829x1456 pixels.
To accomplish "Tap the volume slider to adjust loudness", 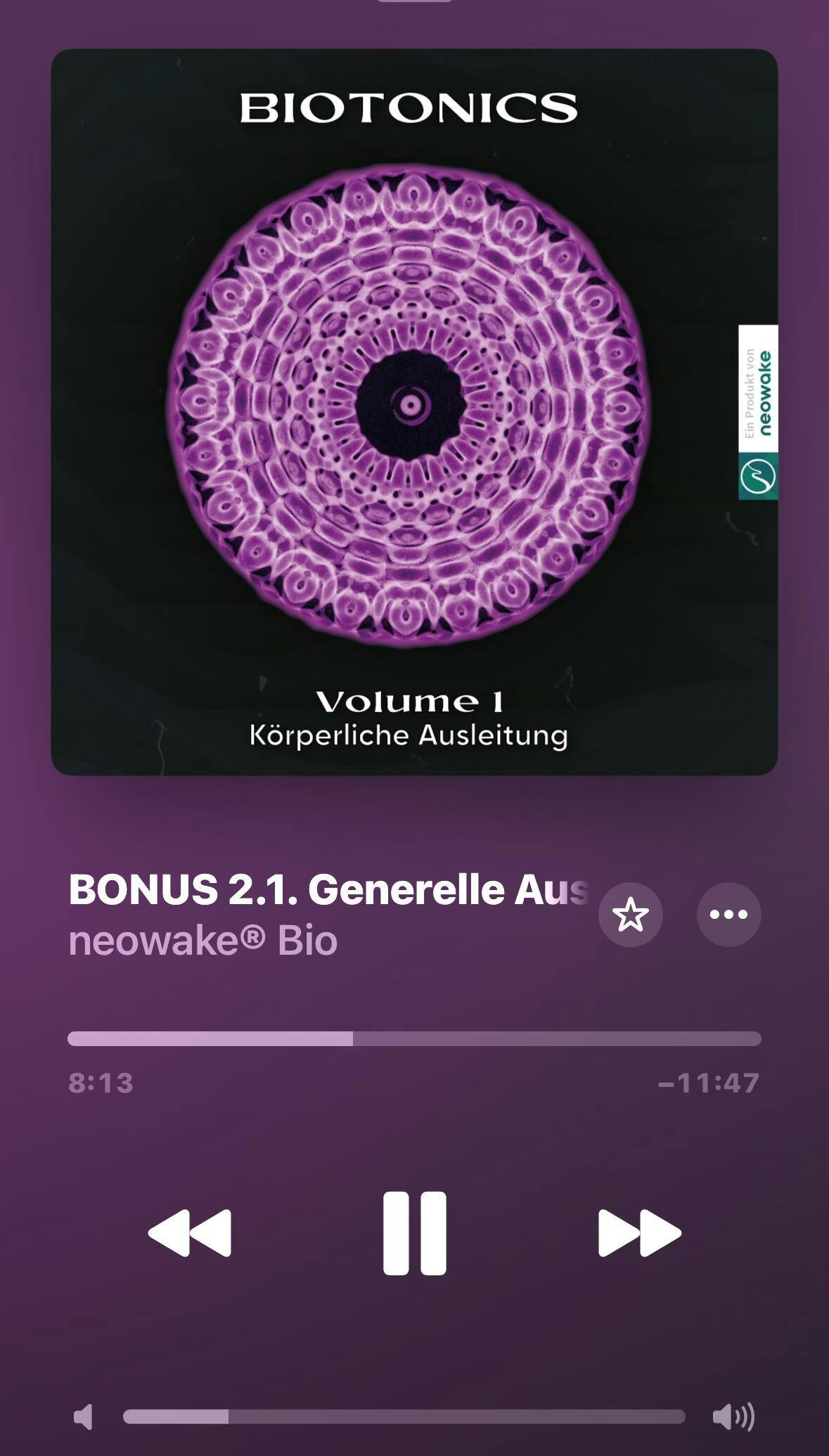I will [404, 1417].
